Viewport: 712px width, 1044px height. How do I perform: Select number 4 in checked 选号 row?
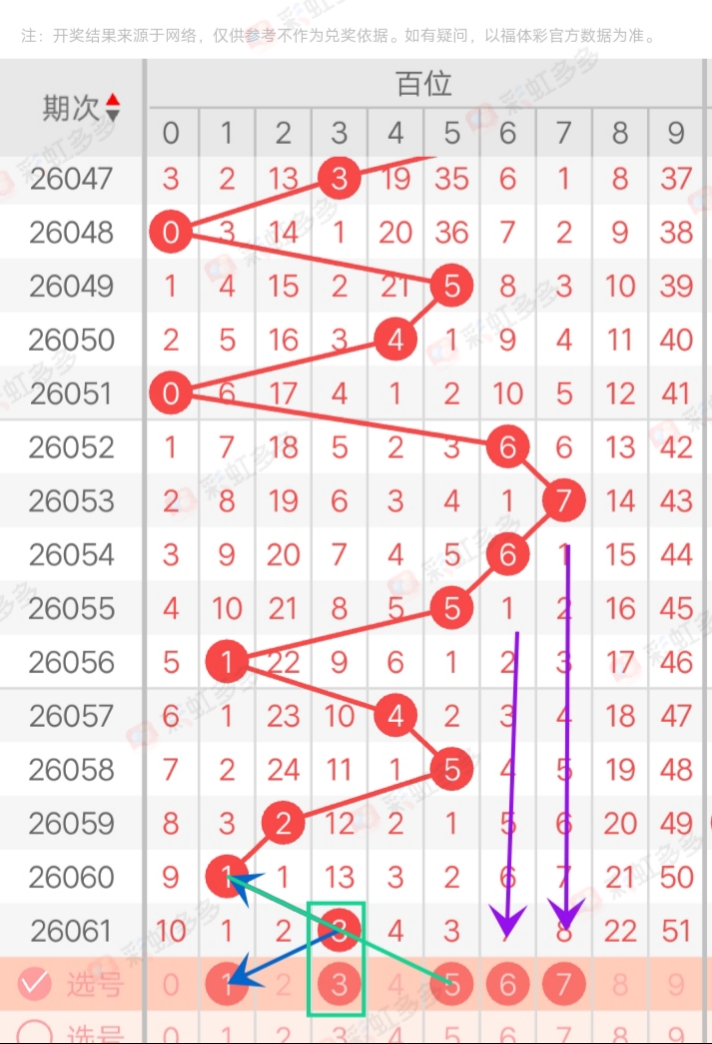pos(395,985)
